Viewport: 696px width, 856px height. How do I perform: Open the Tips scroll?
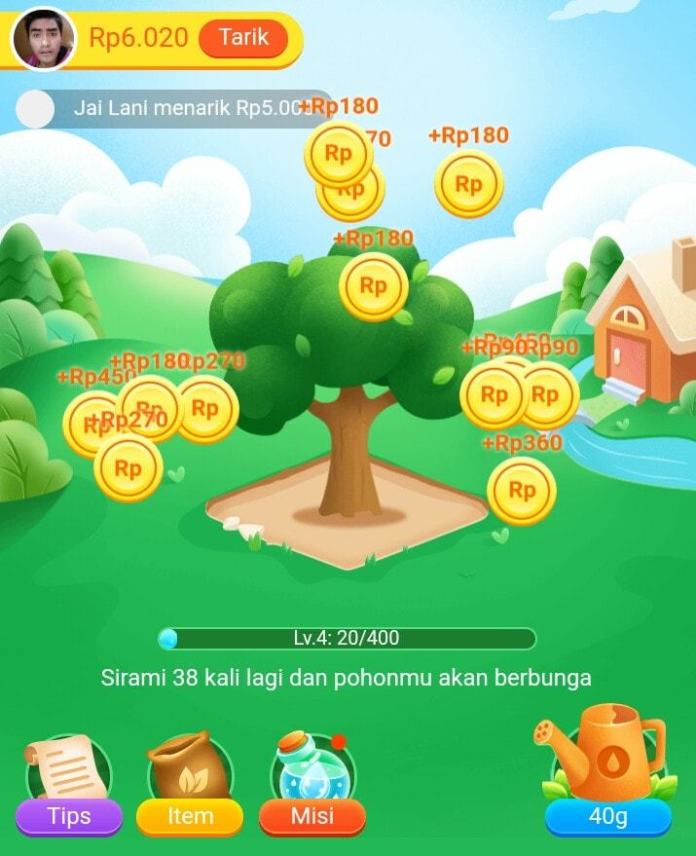68,781
